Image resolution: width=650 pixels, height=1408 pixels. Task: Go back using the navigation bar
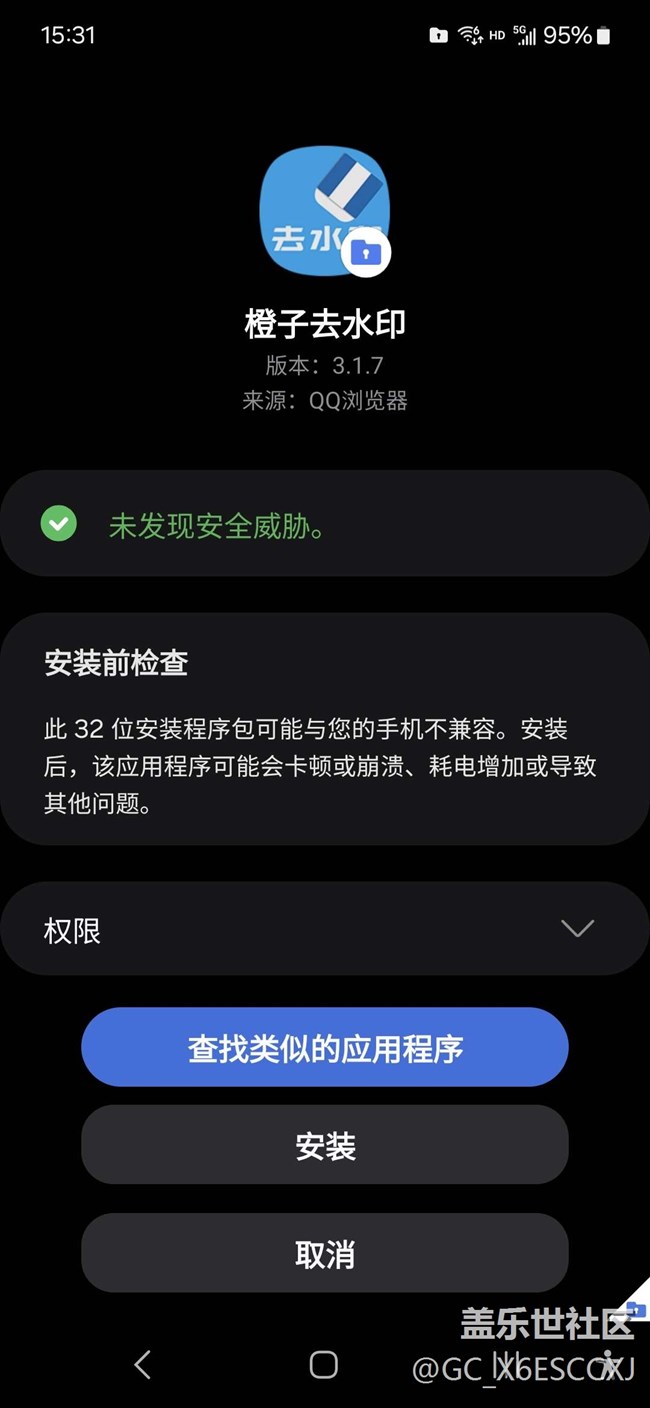143,1364
